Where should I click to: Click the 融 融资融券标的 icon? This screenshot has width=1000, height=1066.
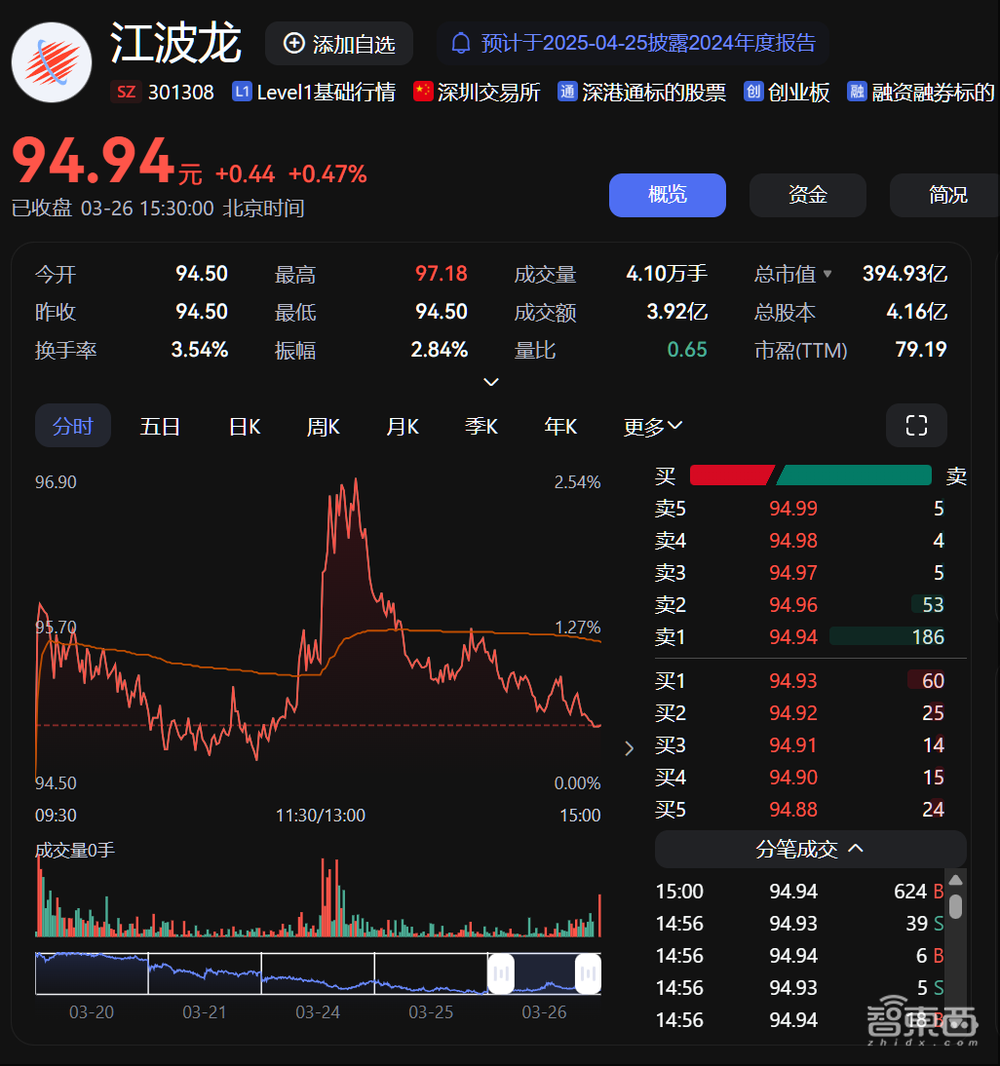click(857, 91)
